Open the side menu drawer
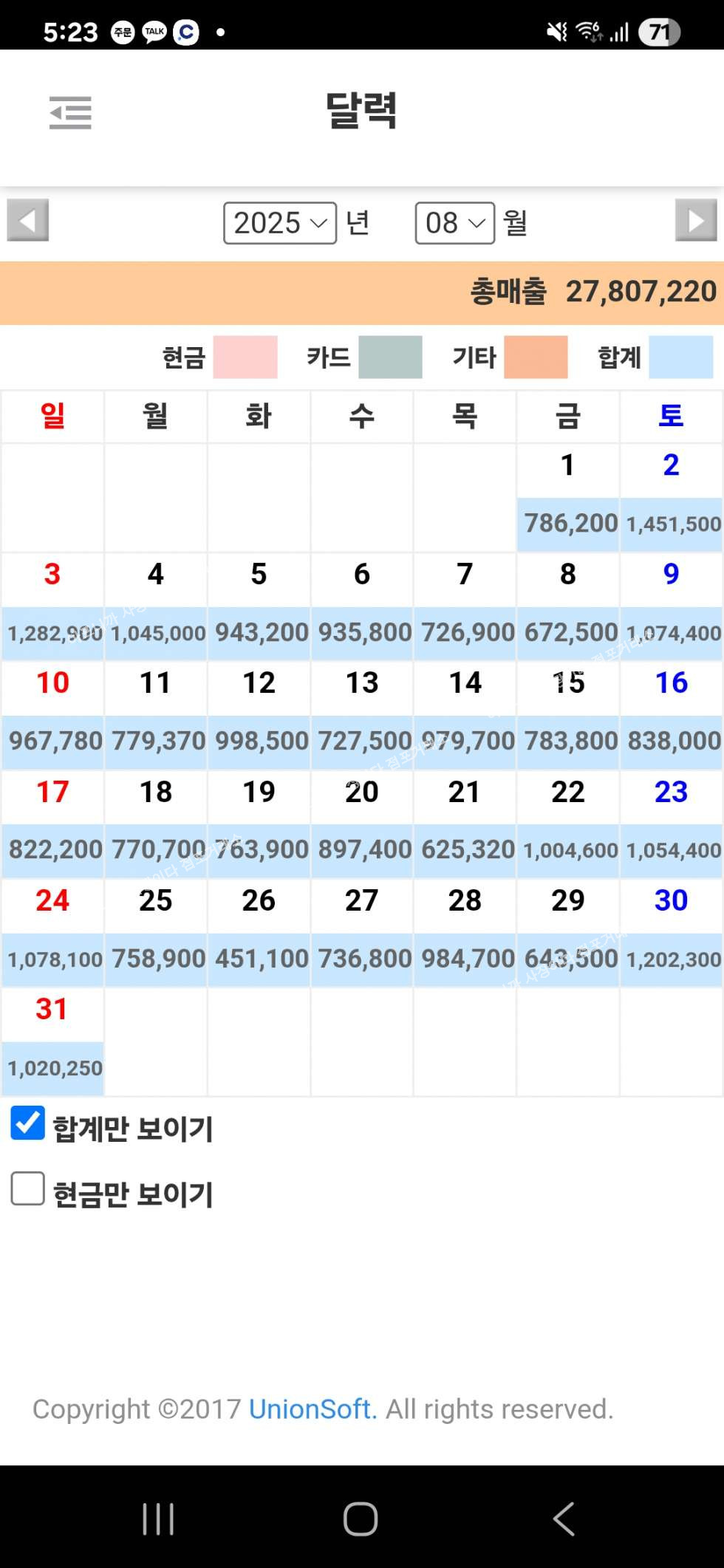Screen dimensions: 724x1568 [70, 113]
